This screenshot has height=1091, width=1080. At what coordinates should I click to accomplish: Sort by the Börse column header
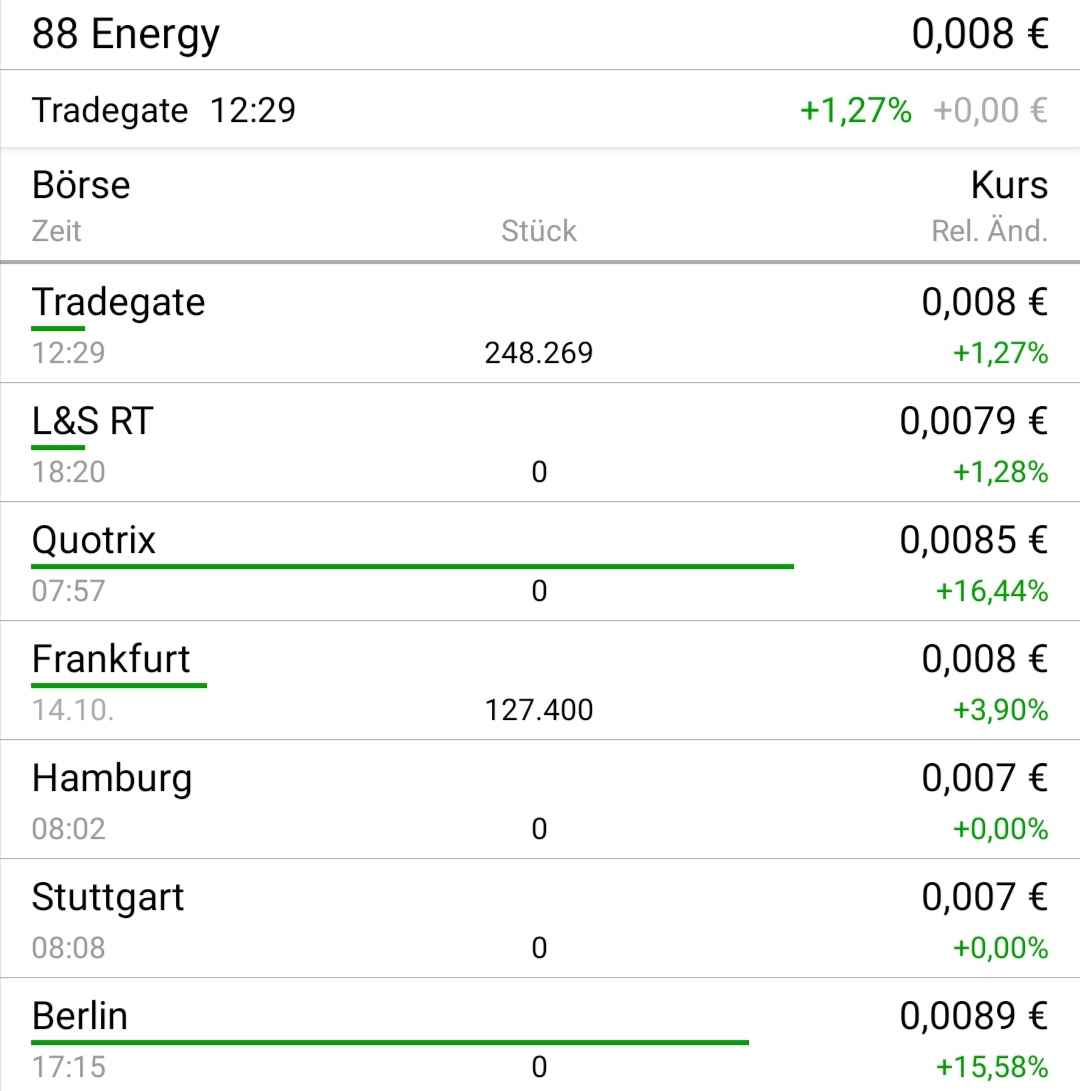pyautogui.click(x=80, y=185)
